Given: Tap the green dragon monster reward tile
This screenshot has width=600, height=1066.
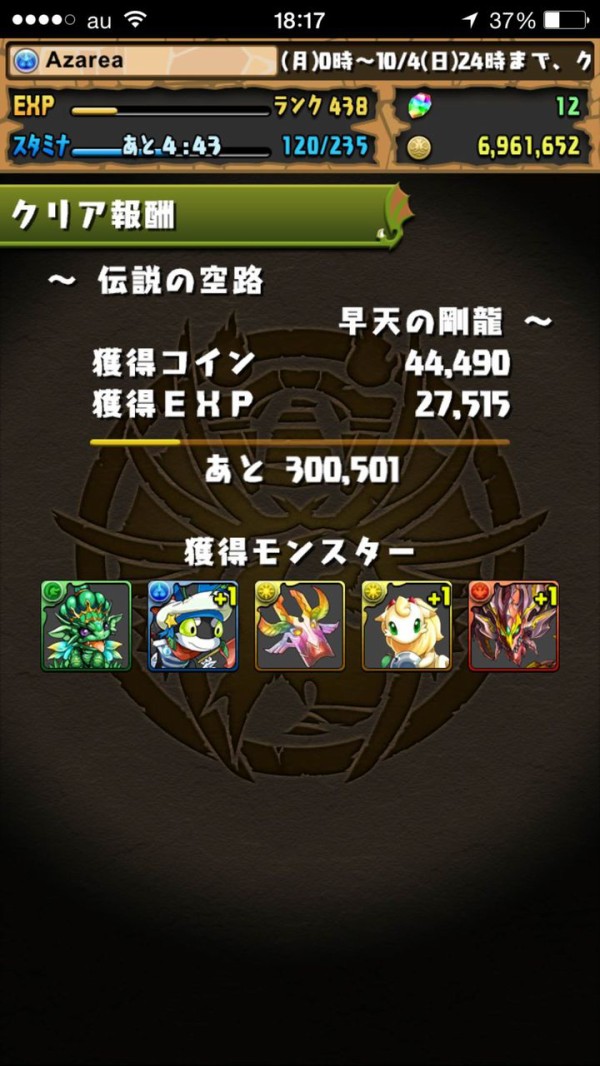Looking at the screenshot, I should (86, 626).
